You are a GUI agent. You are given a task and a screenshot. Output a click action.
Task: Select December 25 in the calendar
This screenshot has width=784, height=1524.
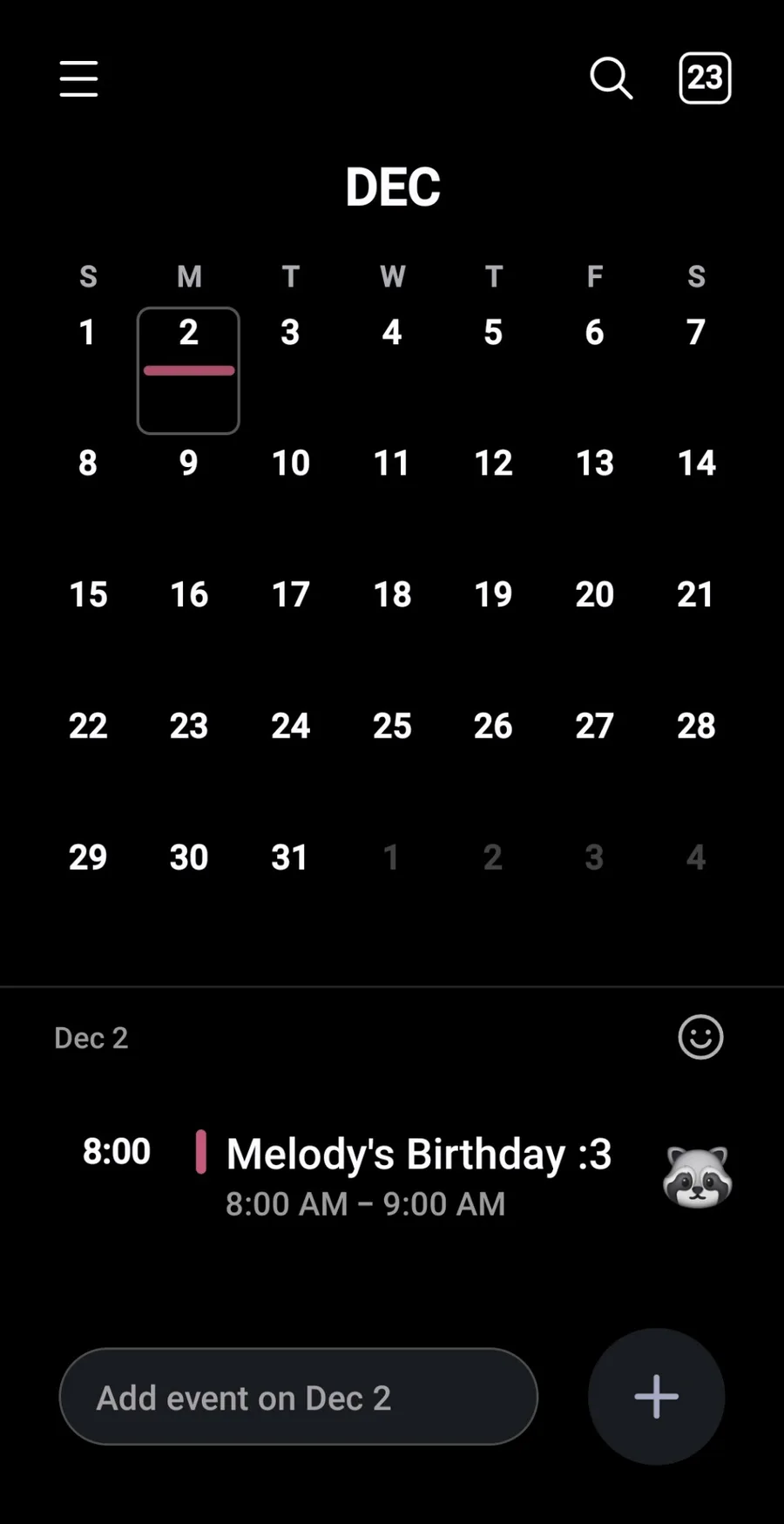click(x=392, y=726)
